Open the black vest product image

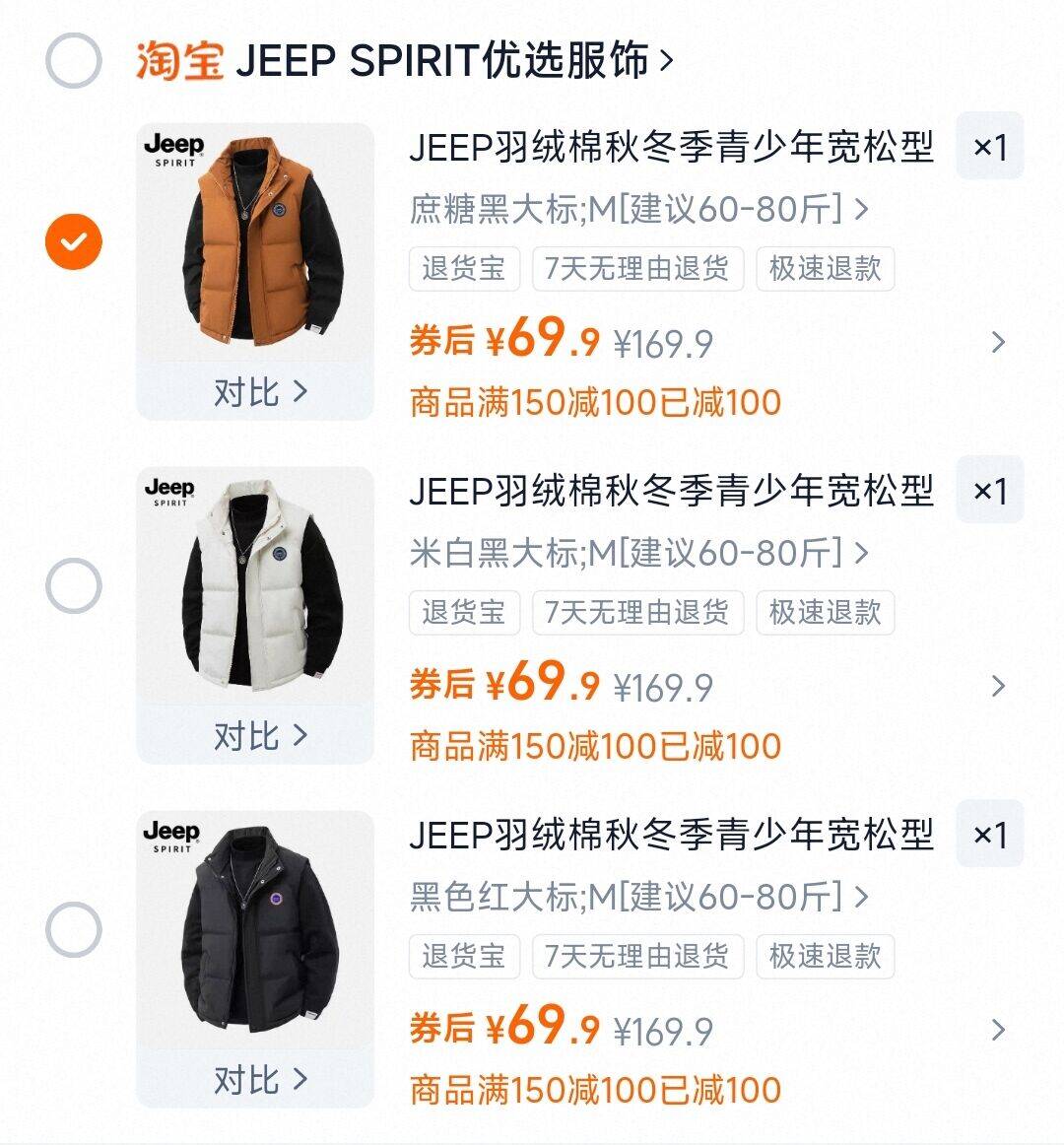(x=255, y=929)
